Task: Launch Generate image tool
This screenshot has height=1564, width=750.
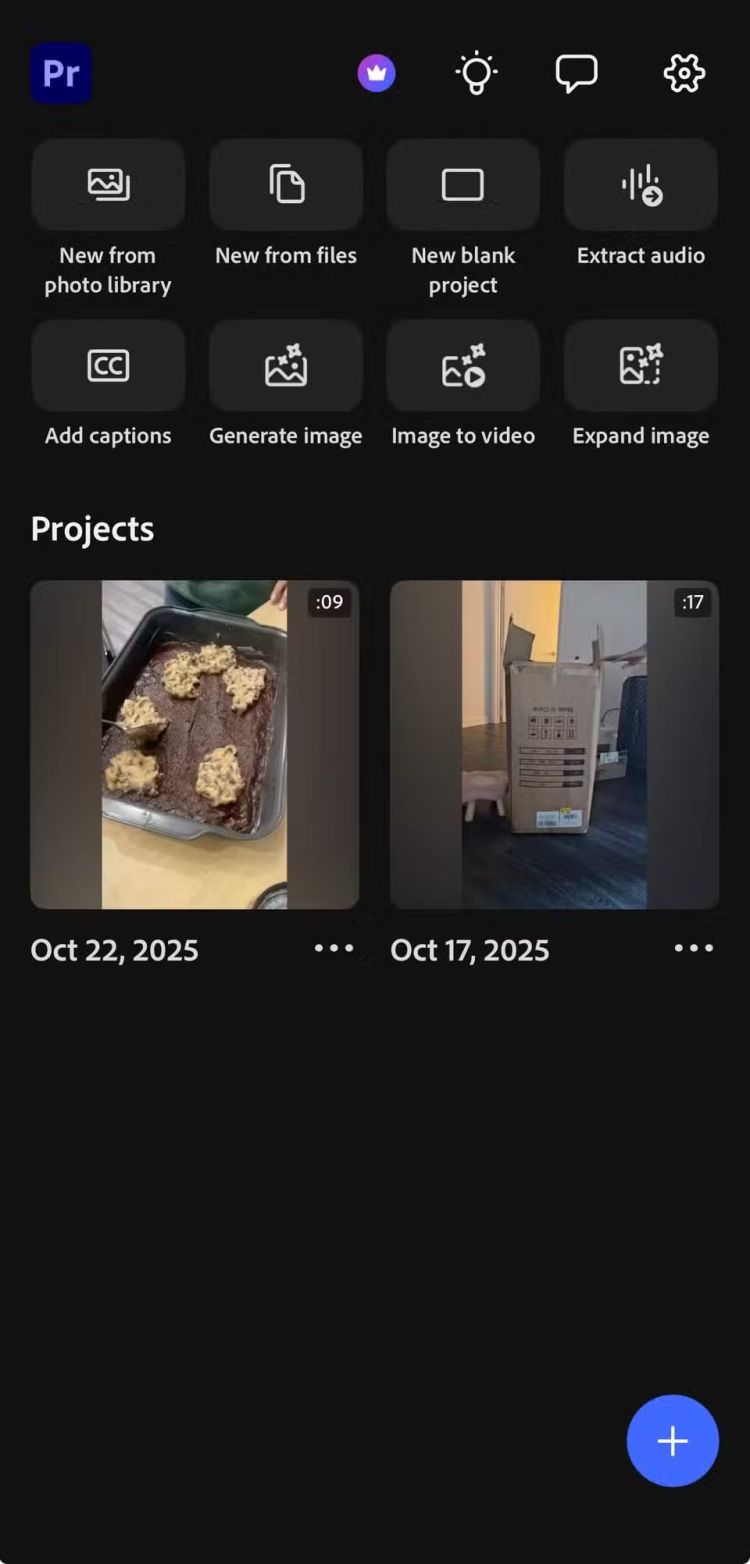Action: pyautogui.click(x=286, y=366)
